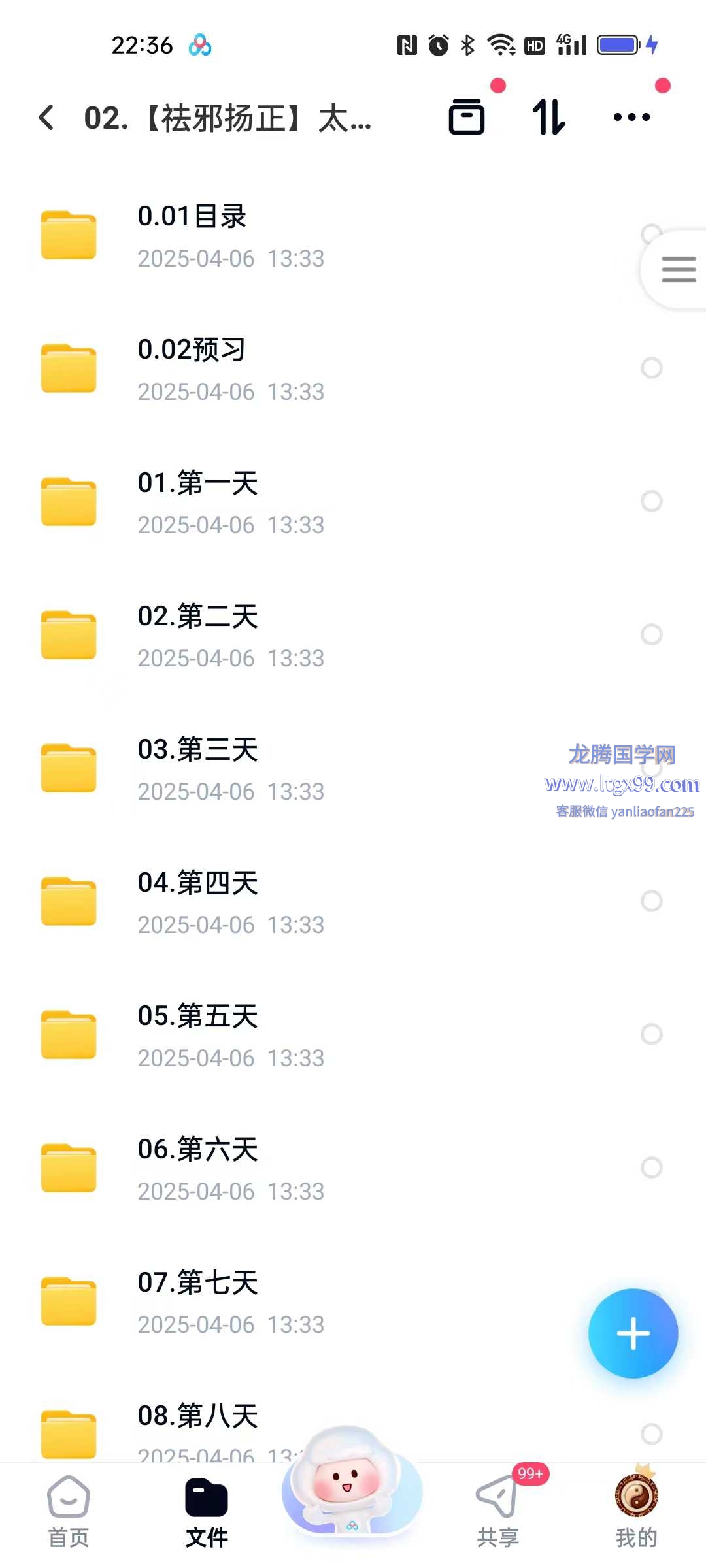
Task: Select the 0.02预习 folder checkbox
Action: click(x=651, y=368)
